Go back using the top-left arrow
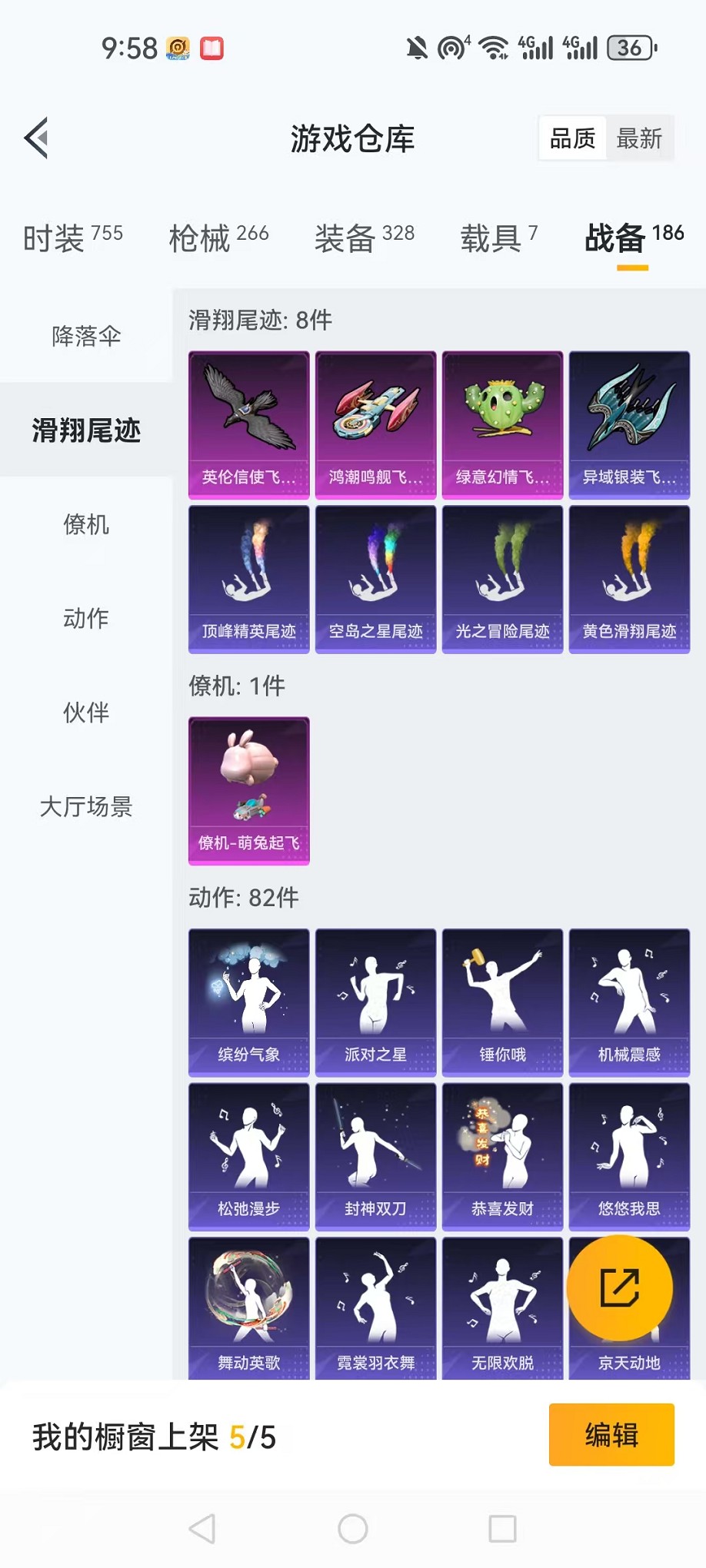706x1568 pixels. click(37, 138)
